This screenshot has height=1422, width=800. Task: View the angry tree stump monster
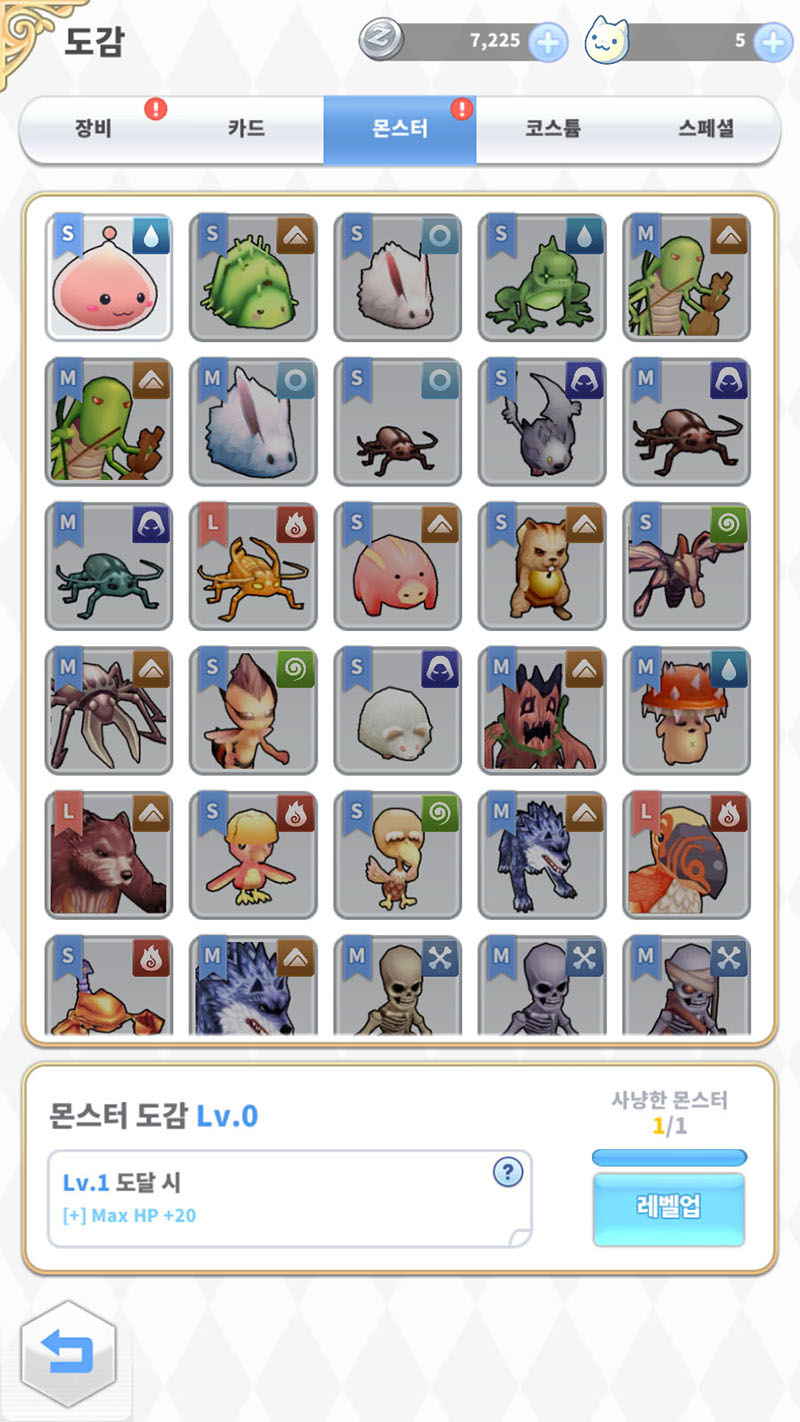pyautogui.click(x=541, y=711)
